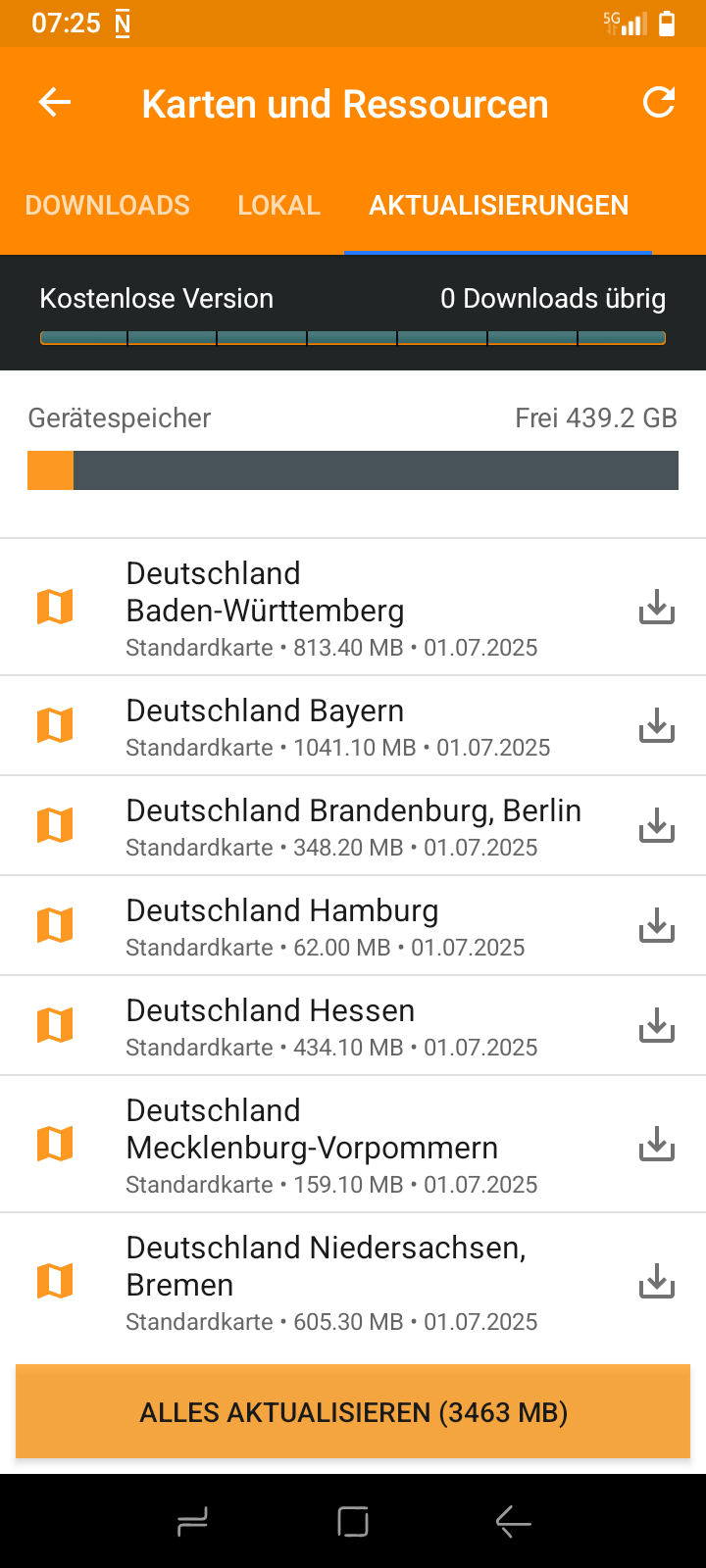The image size is (706, 1568).
Task: Switch to the Lokal tab
Action: pyautogui.click(x=279, y=206)
